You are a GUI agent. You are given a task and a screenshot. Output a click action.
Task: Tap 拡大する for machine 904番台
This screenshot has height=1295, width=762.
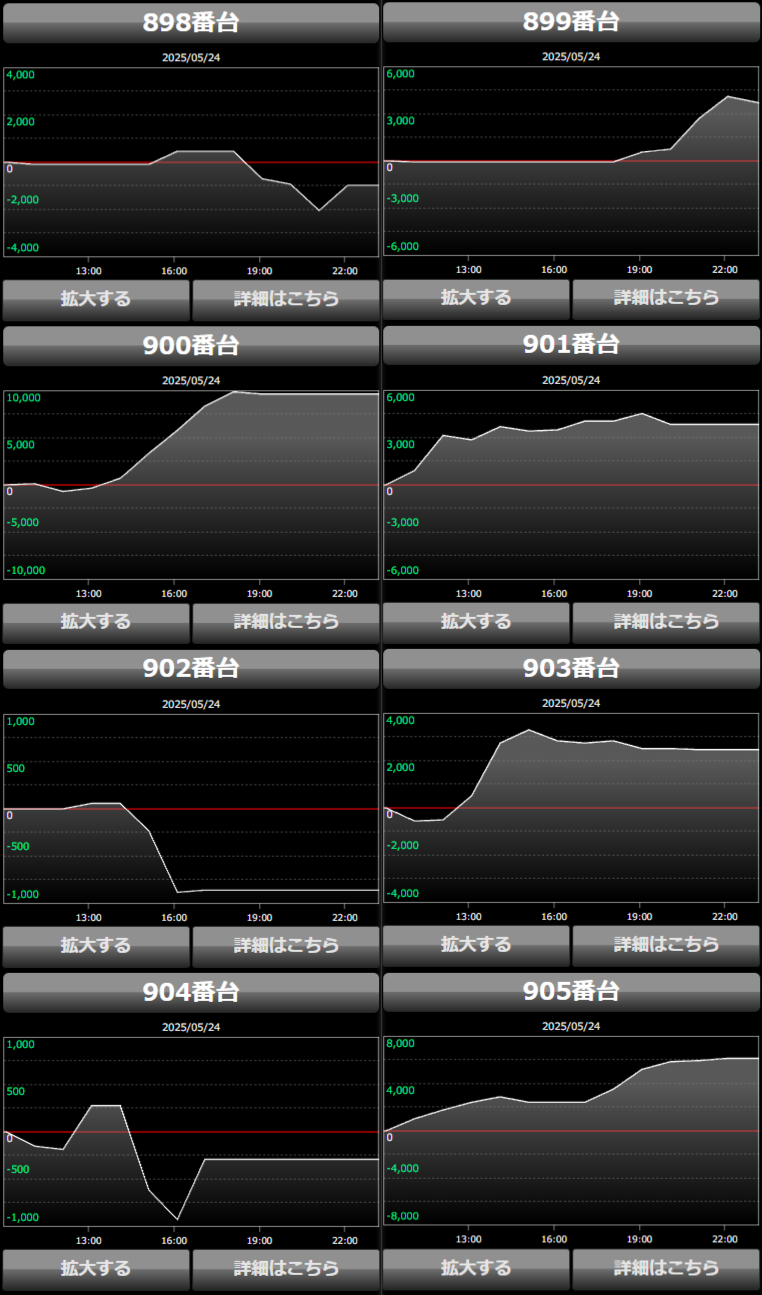96,1268
